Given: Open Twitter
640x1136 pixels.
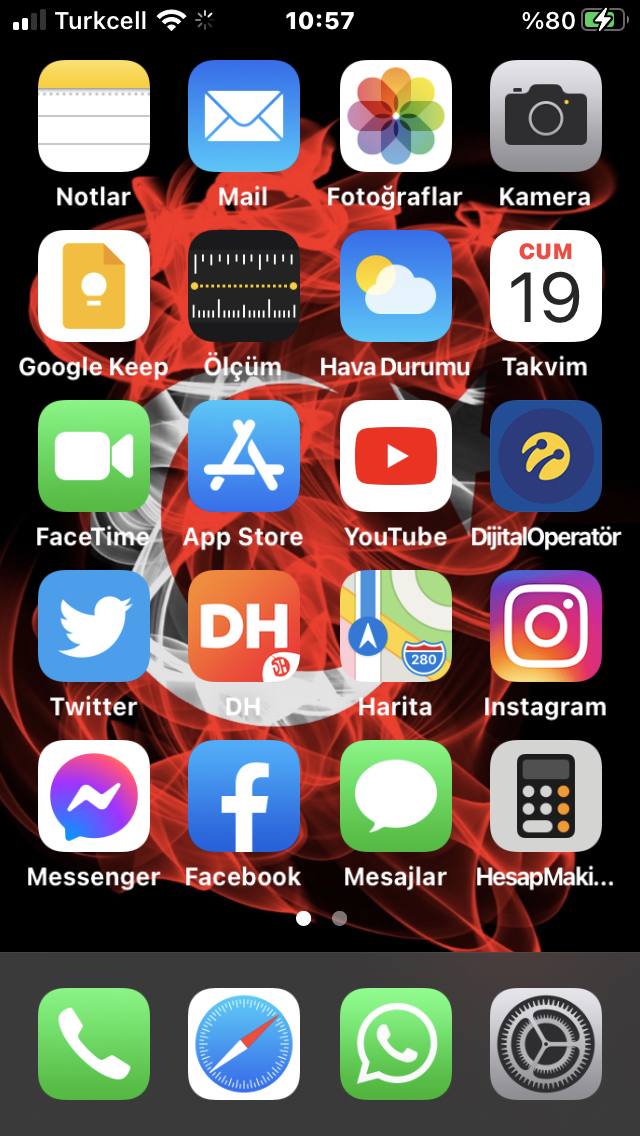Looking at the screenshot, I should (93, 626).
